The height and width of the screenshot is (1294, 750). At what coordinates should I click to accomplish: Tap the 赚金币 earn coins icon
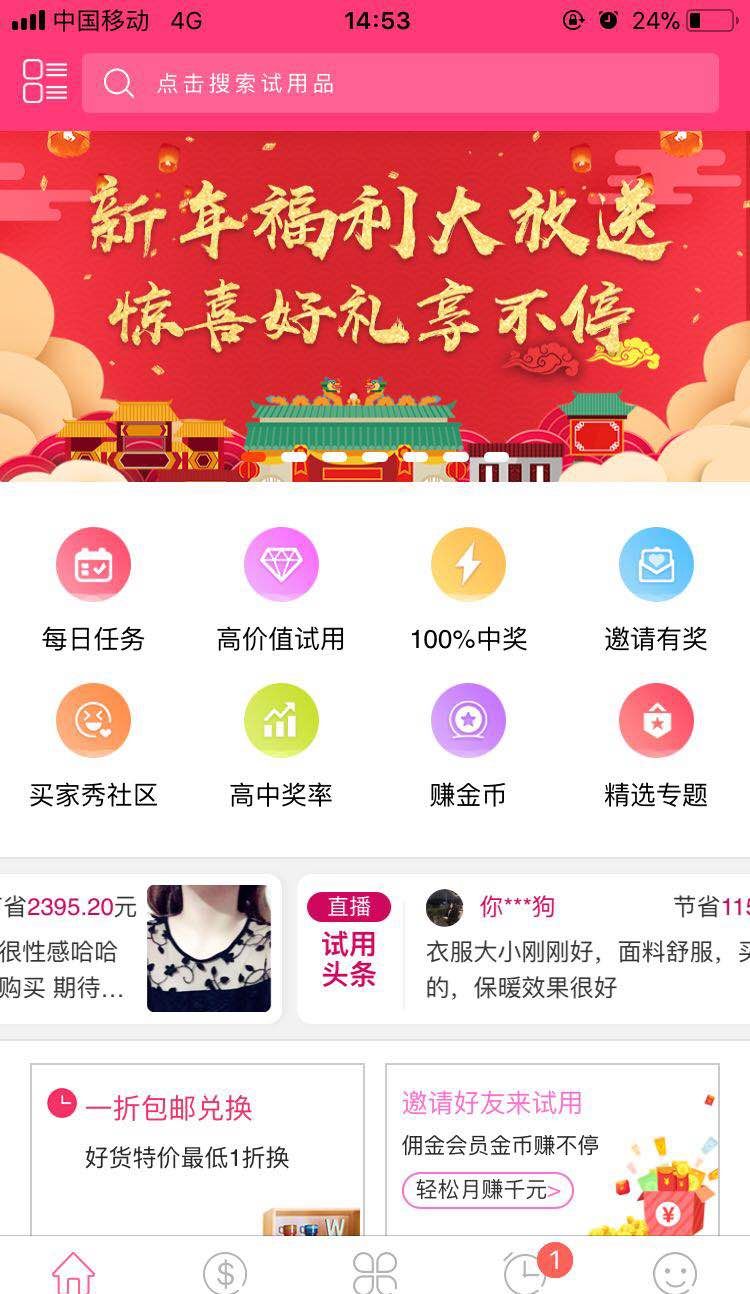[x=468, y=720]
